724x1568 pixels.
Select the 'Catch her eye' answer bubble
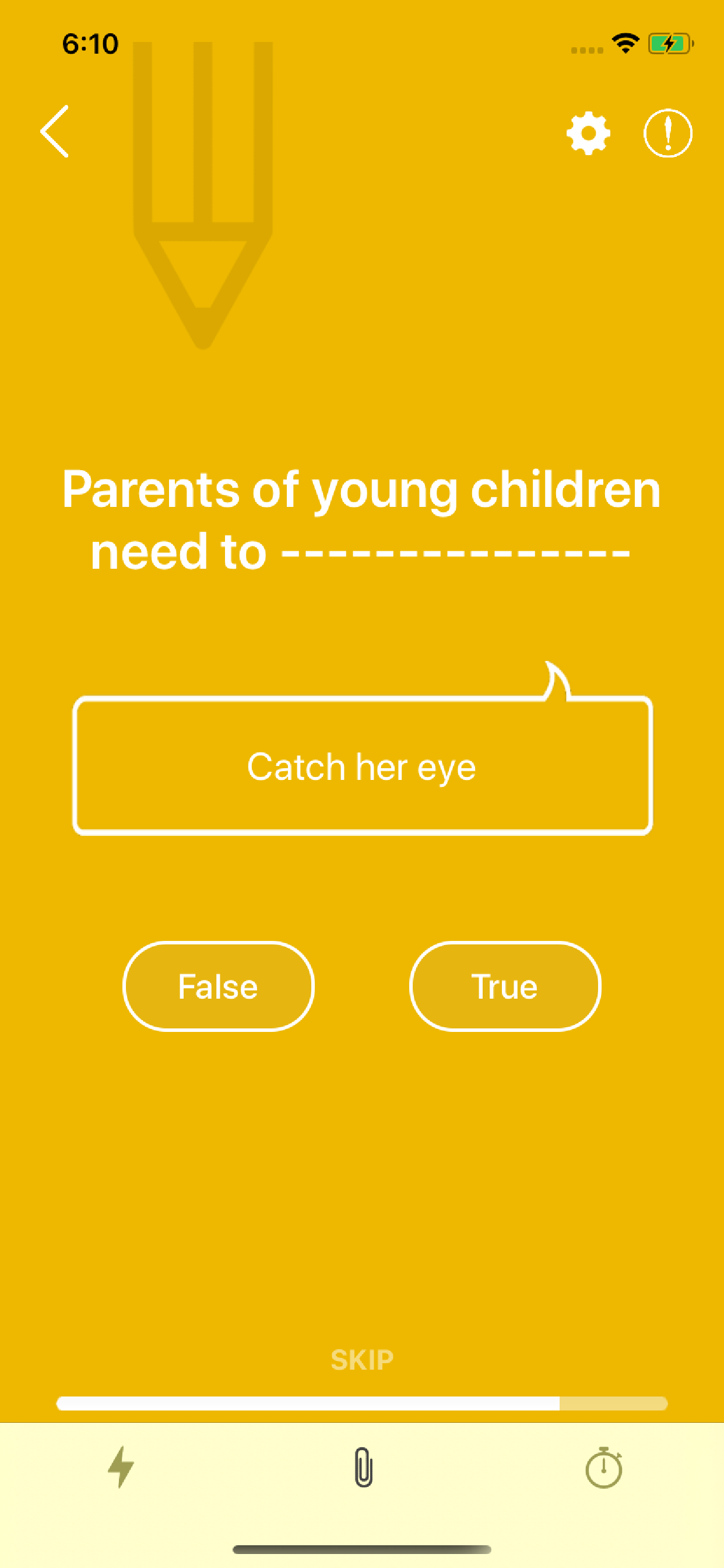pyautogui.click(x=362, y=767)
